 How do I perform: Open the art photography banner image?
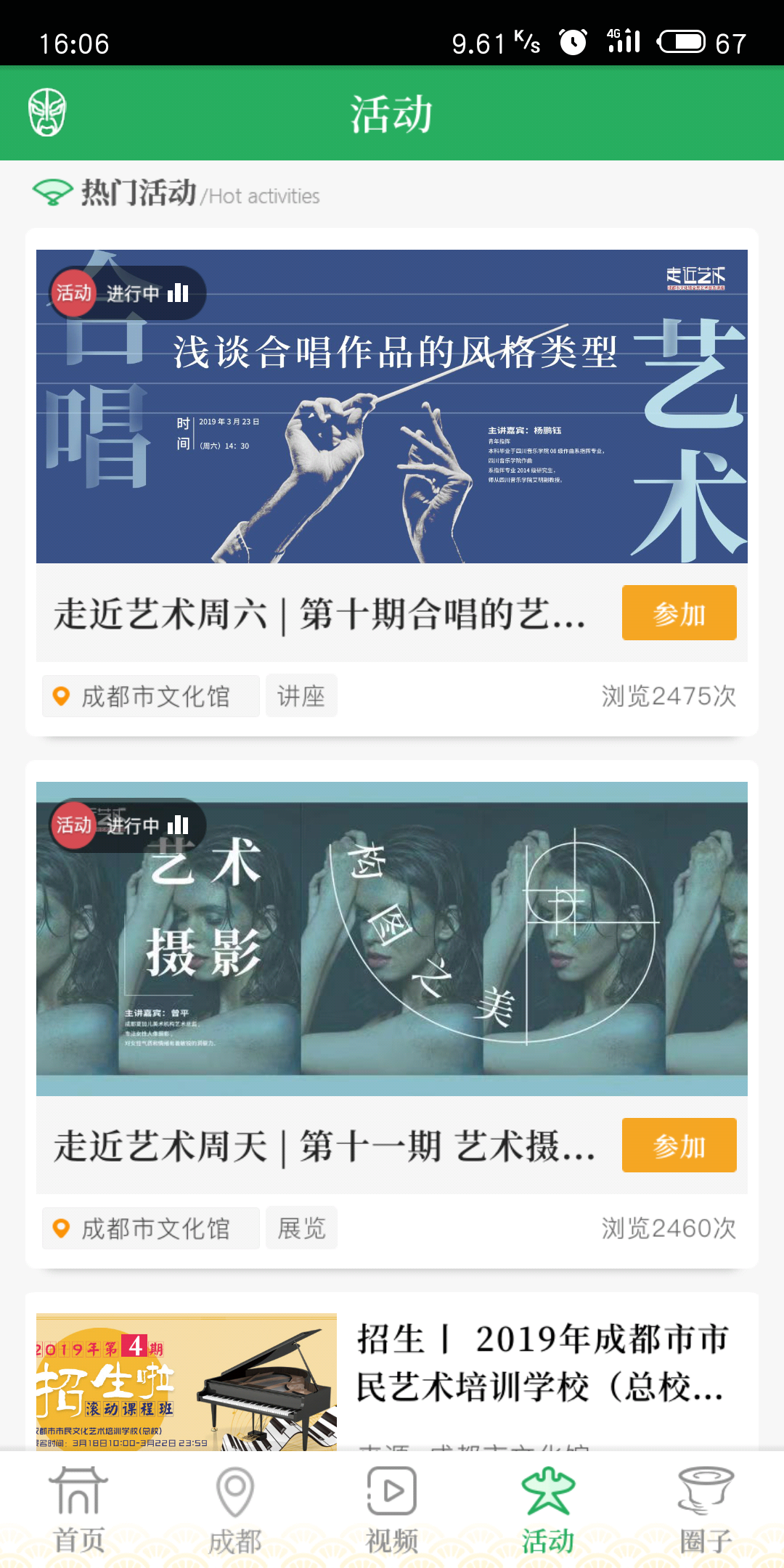[392, 936]
